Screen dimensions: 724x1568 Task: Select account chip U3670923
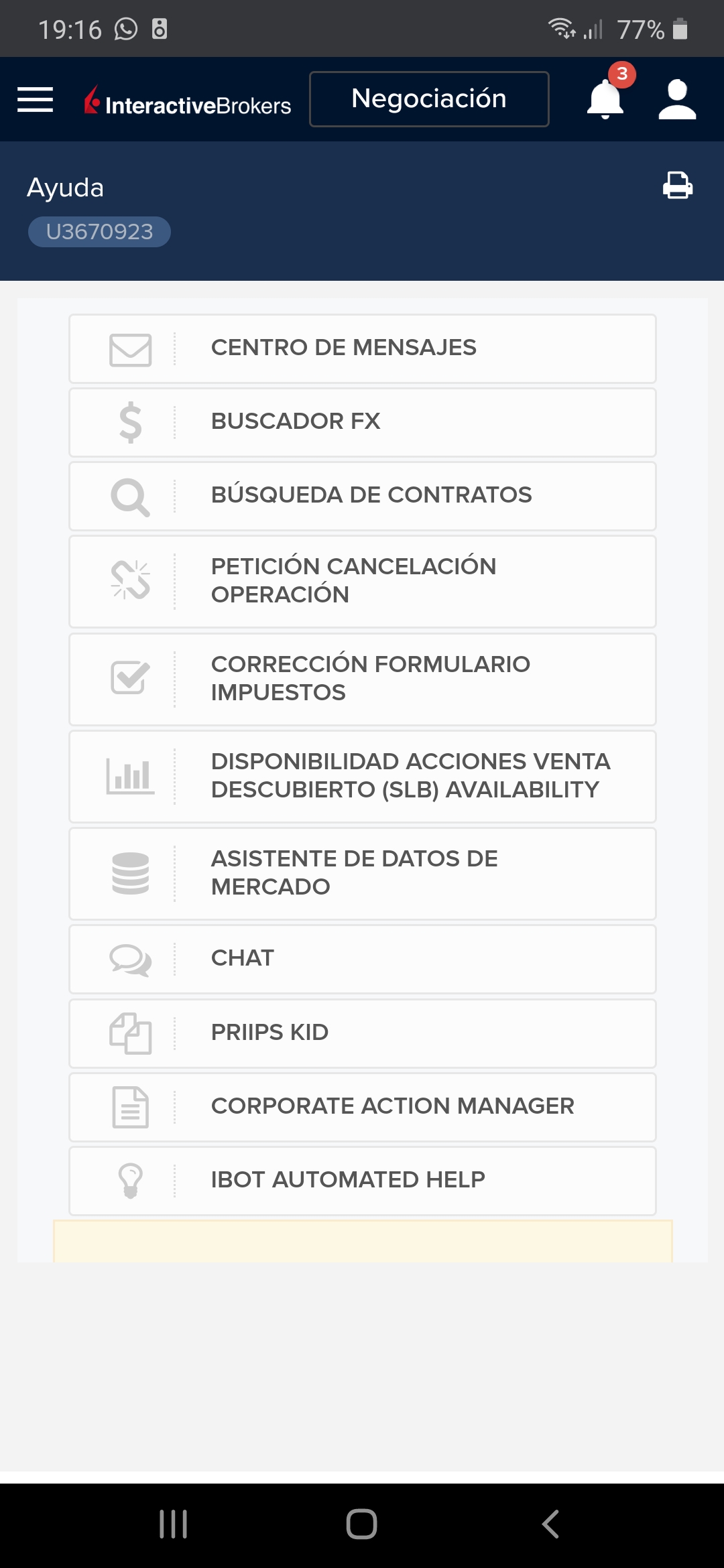99,232
